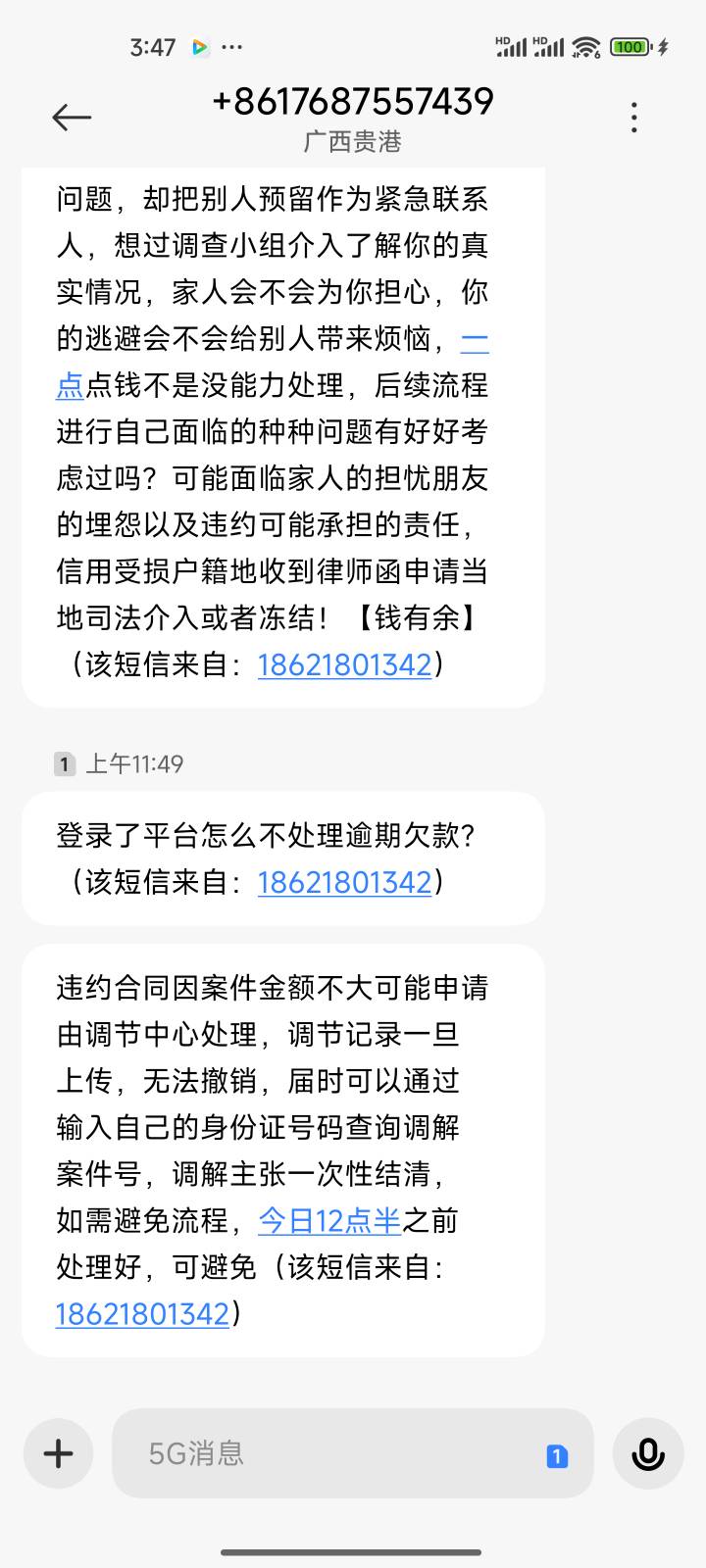Image resolution: width=706 pixels, height=1568 pixels.
Task: Tap the microphone voice input button
Action: click(648, 1452)
